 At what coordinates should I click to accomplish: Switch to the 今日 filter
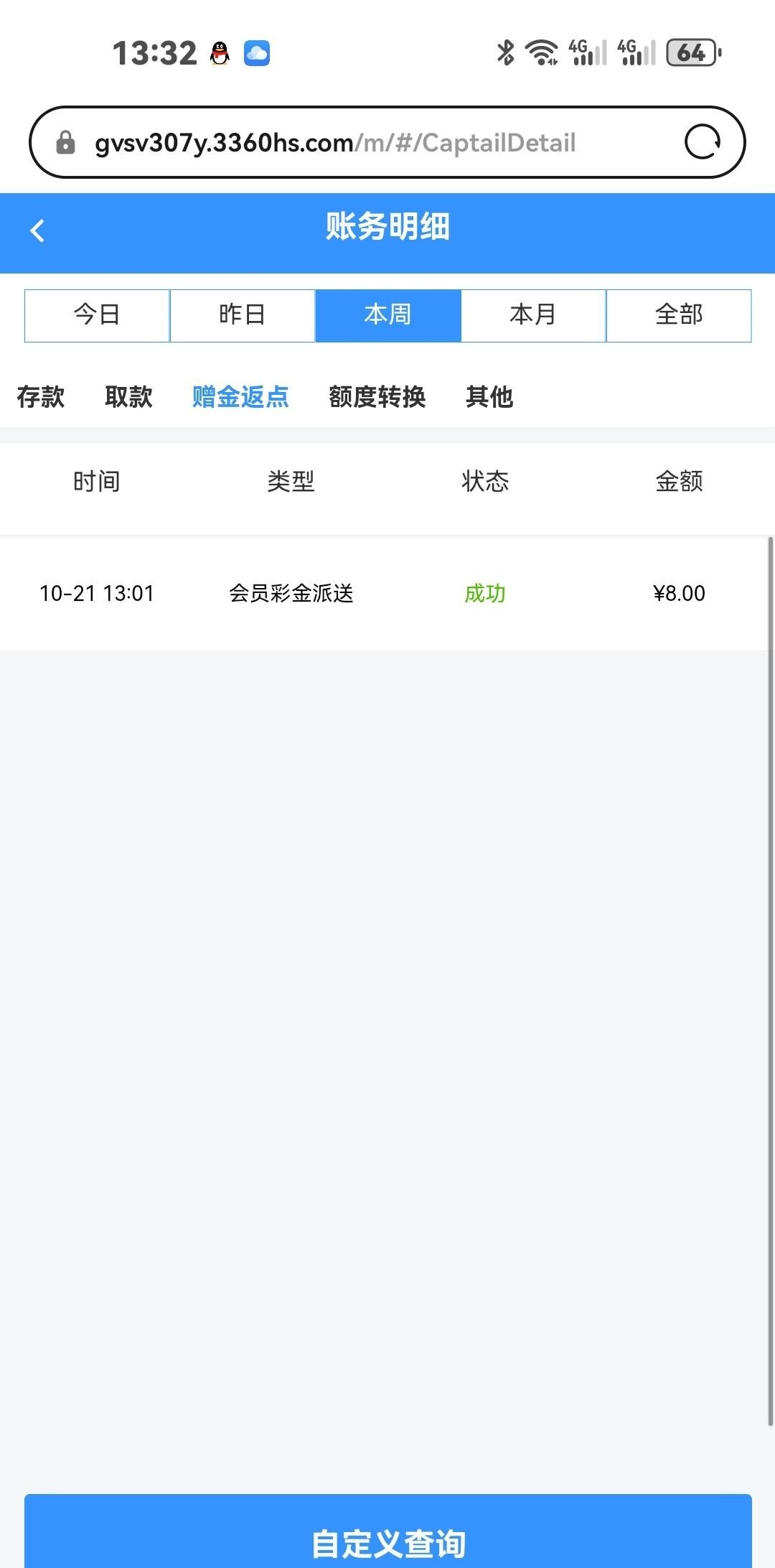97,315
